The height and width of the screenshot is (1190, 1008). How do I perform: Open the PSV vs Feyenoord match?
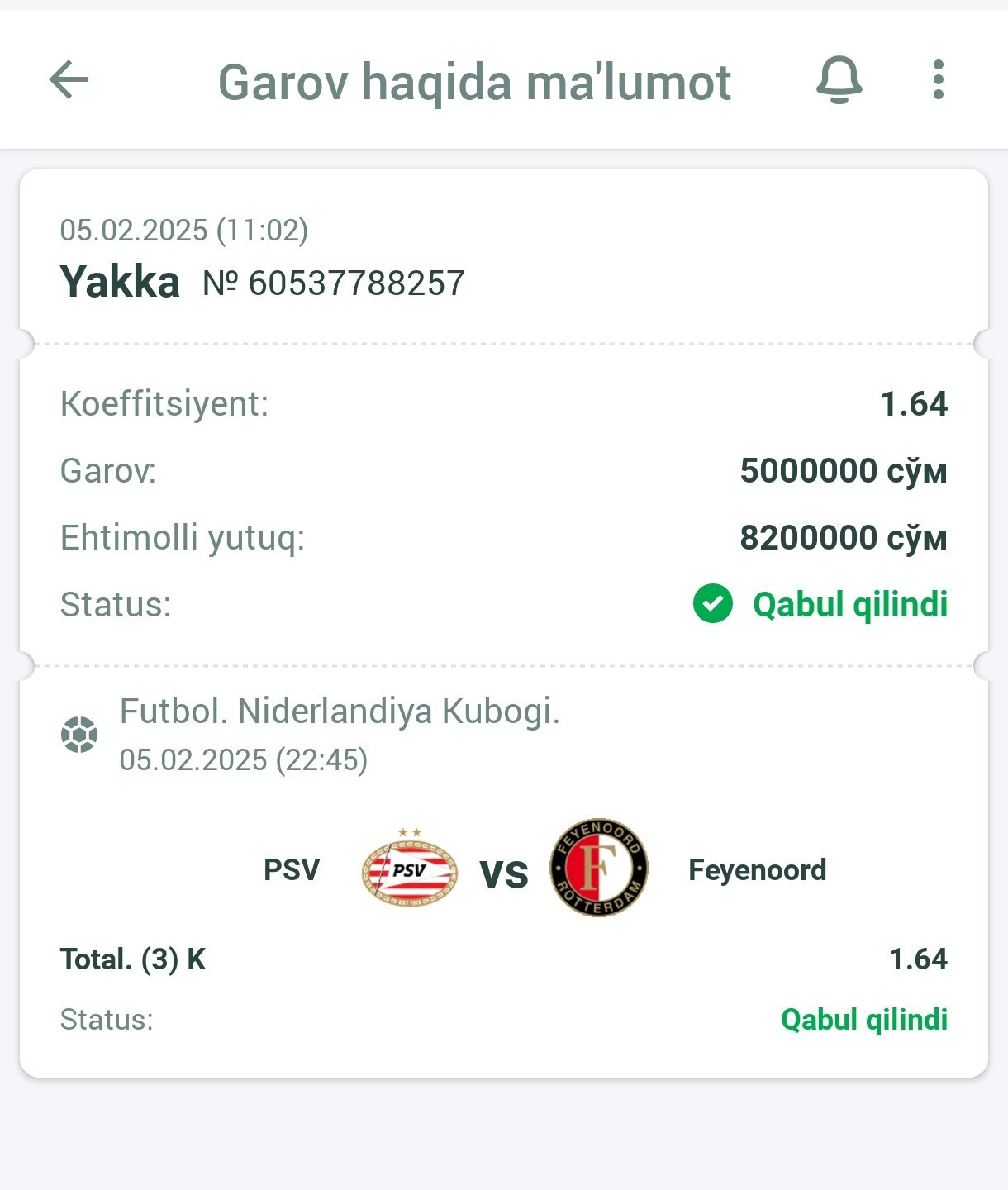click(504, 870)
